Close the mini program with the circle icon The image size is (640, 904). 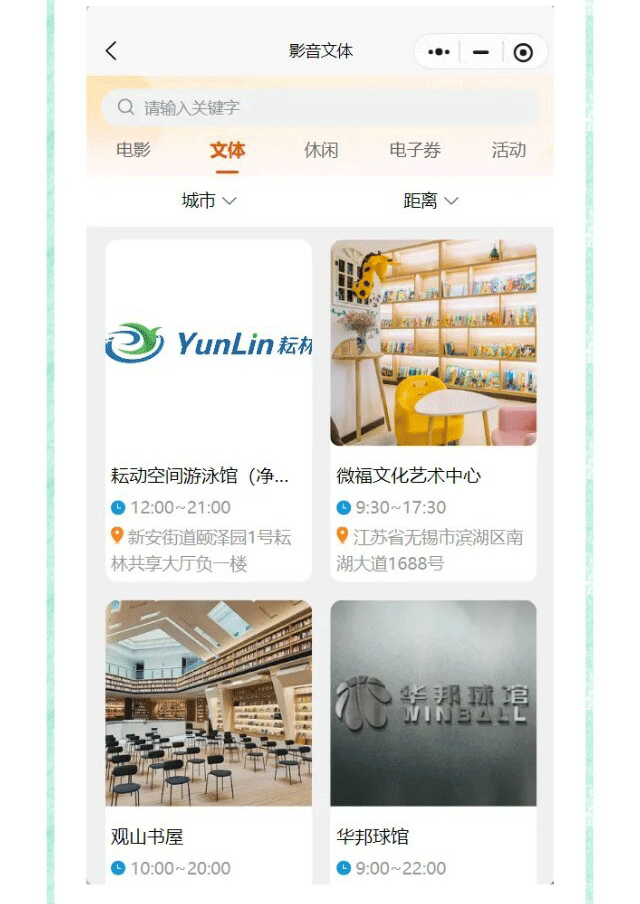[x=524, y=52]
